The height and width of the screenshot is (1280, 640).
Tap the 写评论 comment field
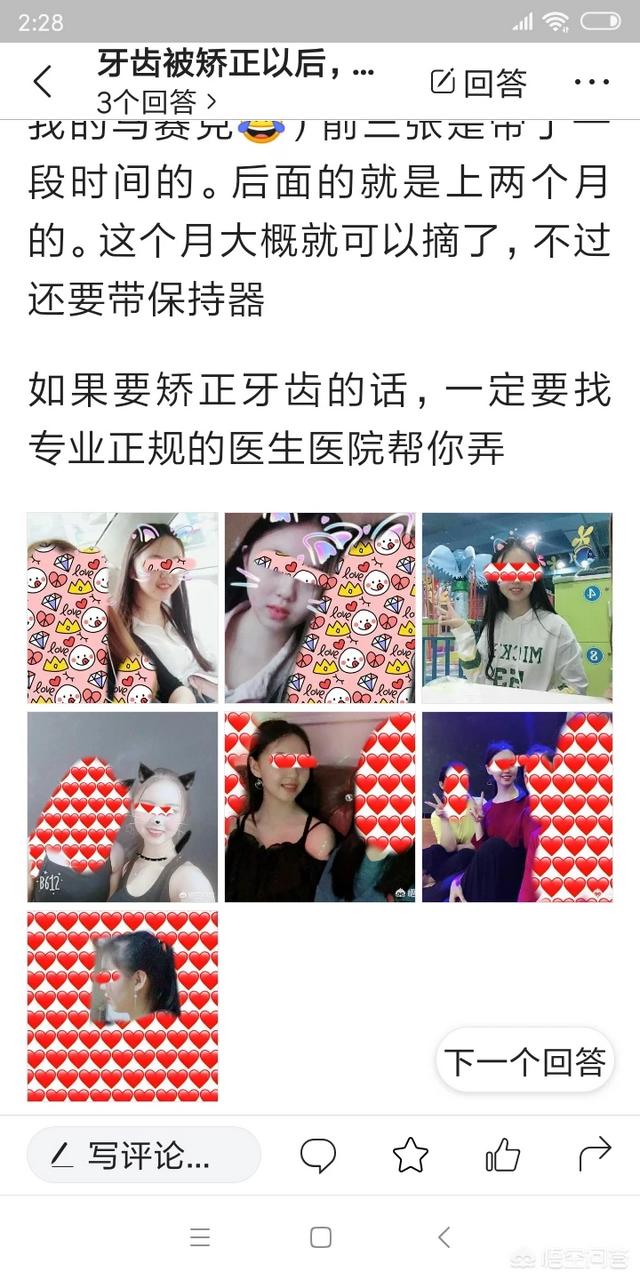click(x=144, y=1155)
